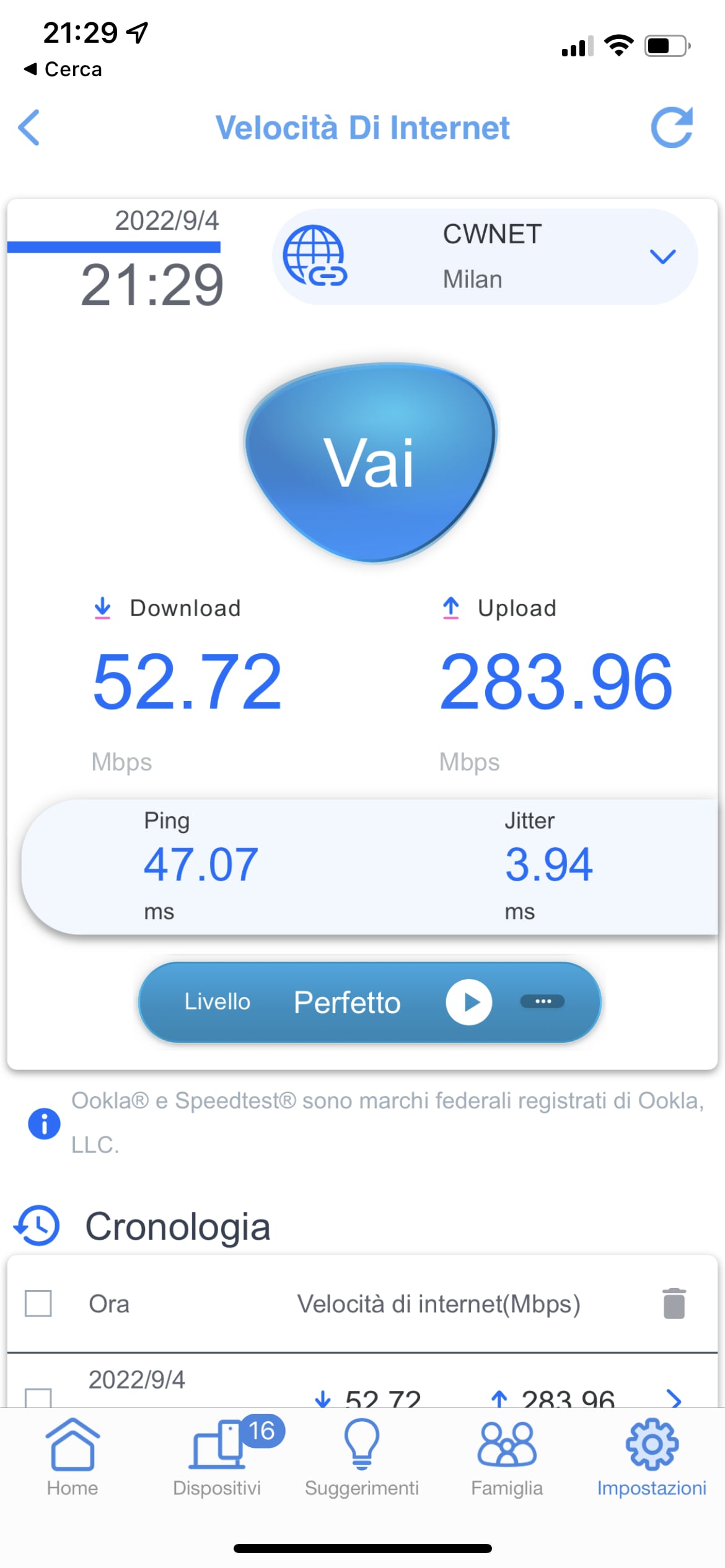725x1568 pixels.
Task: Go to the Suggerimenti tab
Action: (362, 1457)
